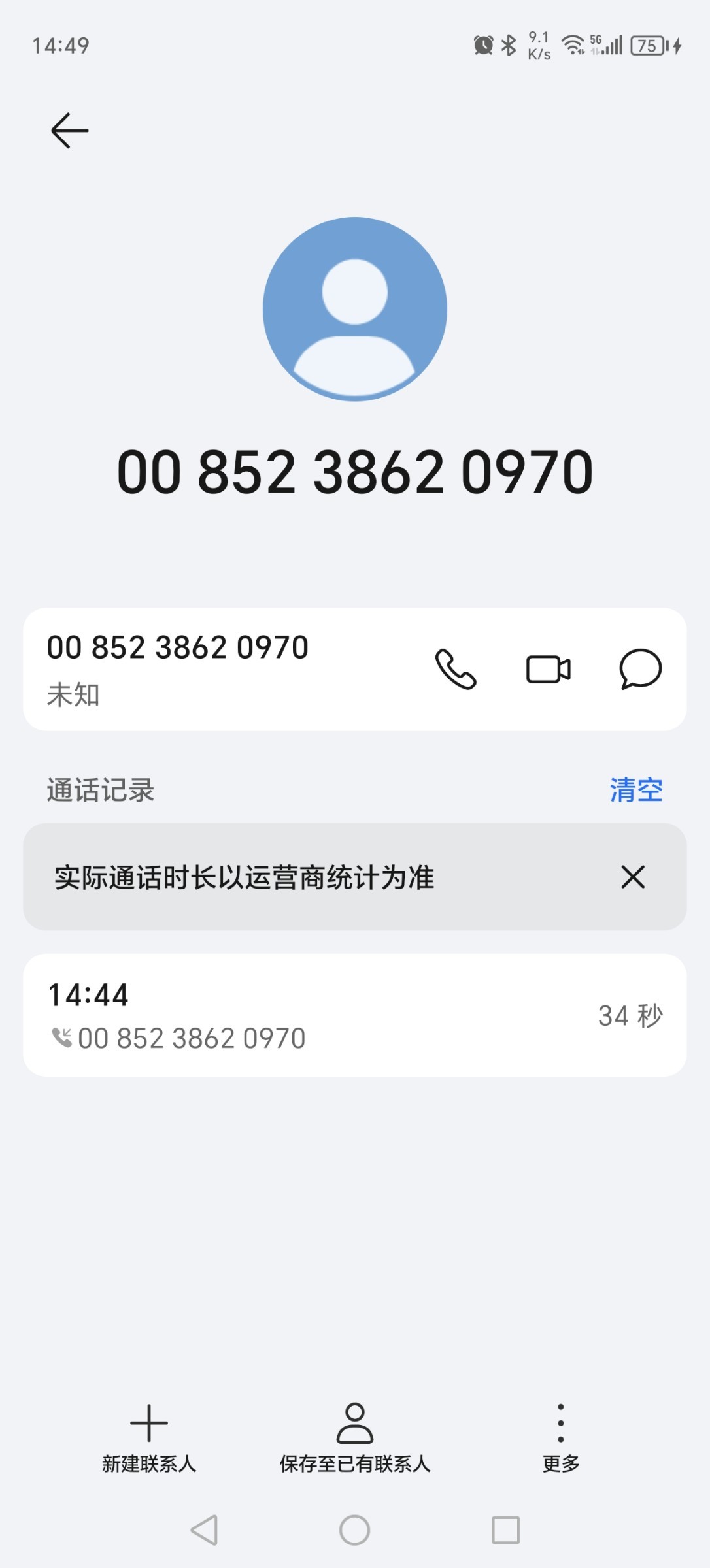
Task: Tap 新建联系人 to create a contact
Action: pyautogui.click(x=149, y=1437)
